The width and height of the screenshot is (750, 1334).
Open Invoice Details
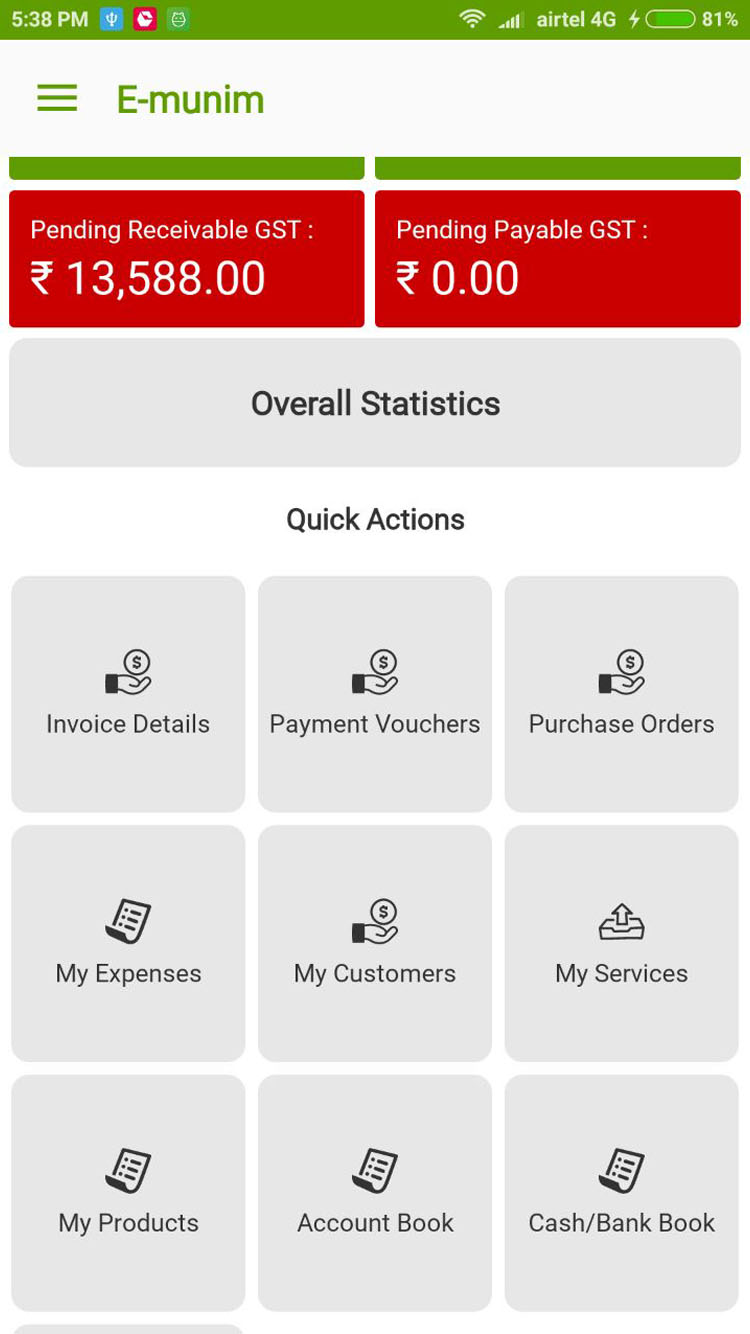point(128,694)
